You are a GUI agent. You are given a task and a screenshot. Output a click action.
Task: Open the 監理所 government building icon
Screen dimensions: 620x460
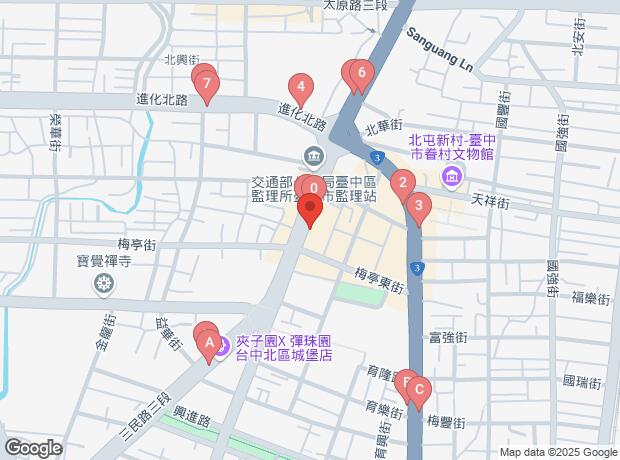[x=313, y=156]
